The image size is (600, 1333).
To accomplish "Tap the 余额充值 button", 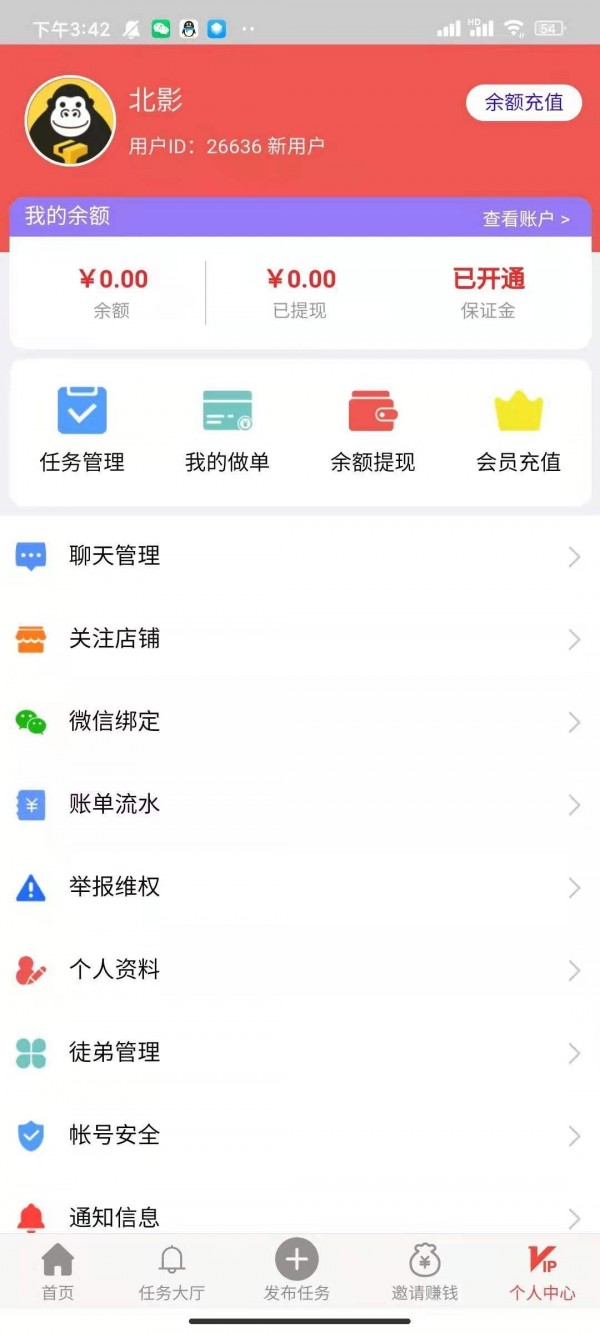I will (x=524, y=103).
